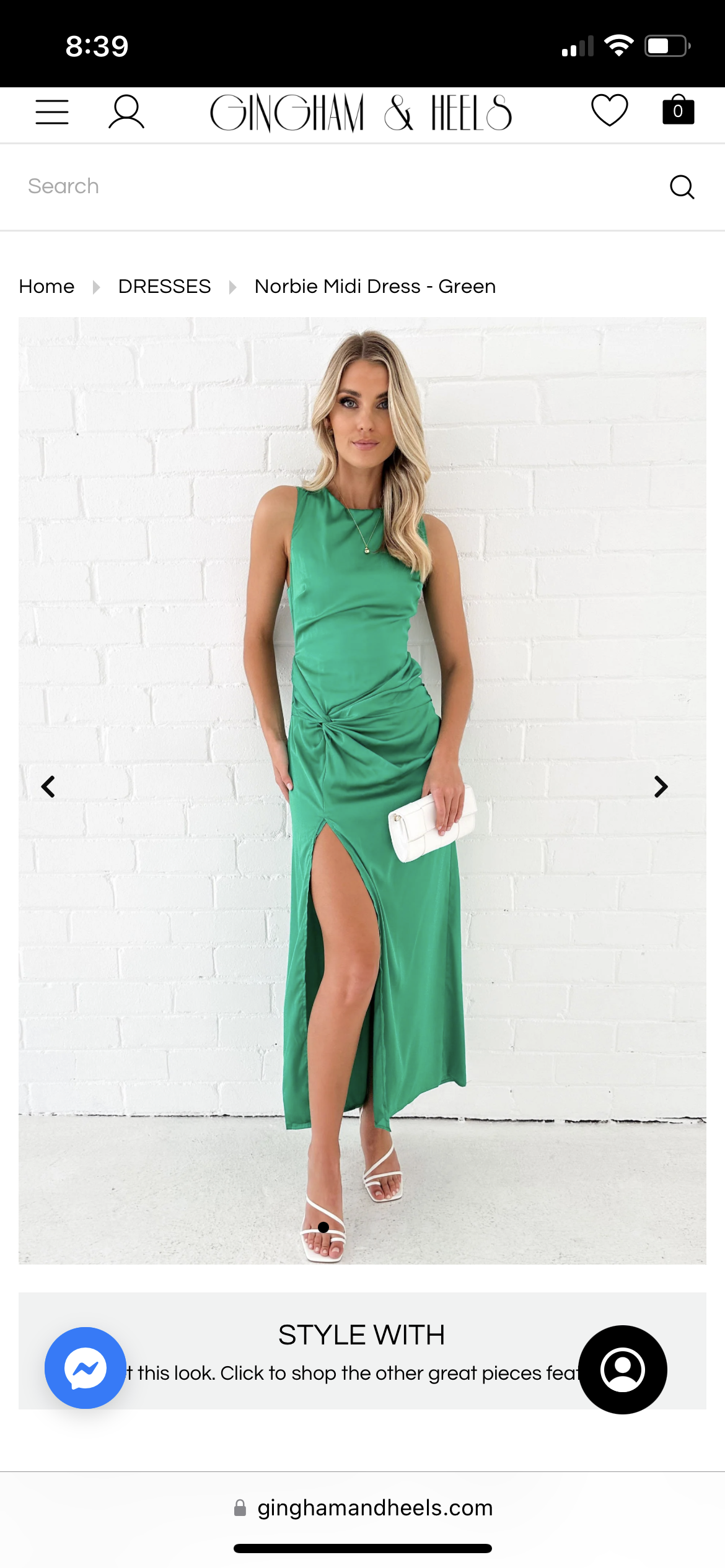Open the account profile icon
The height and width of the screenshot is (1568, 725).
tap(126, 112)
